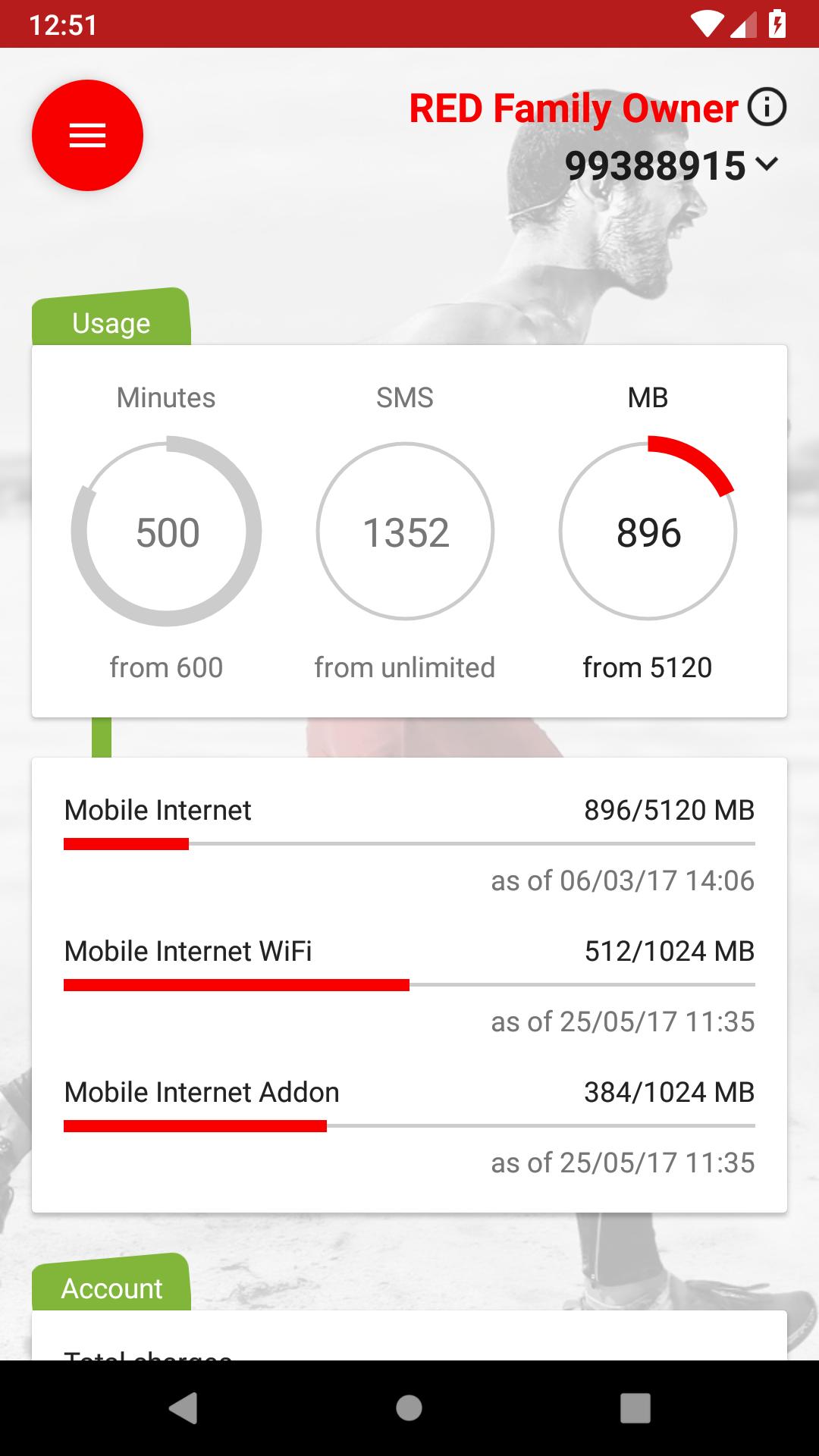Select the Minutes usage circle

pos(166,531)
